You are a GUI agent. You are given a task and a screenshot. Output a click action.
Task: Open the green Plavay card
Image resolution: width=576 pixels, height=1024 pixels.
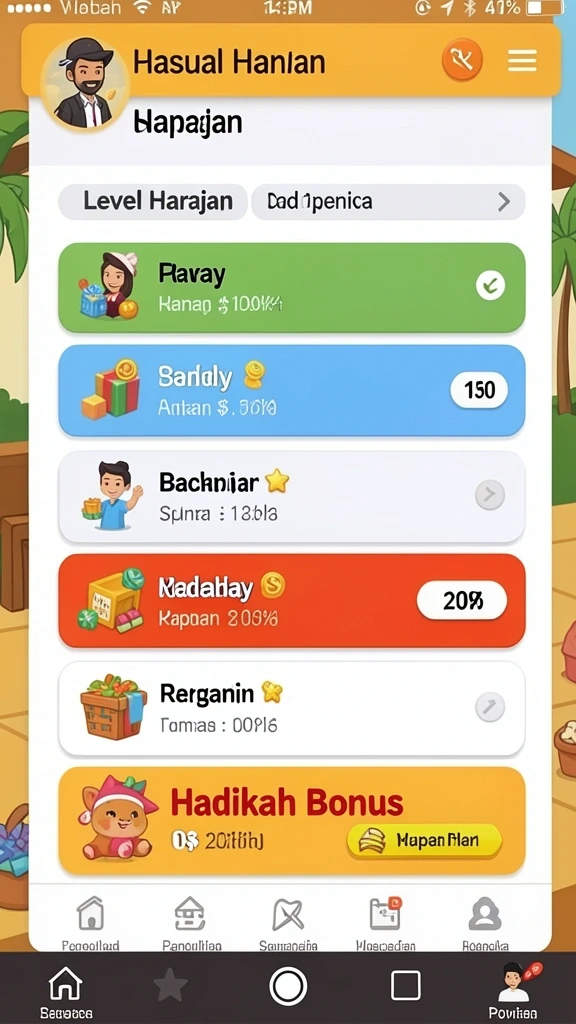[292, 287]
